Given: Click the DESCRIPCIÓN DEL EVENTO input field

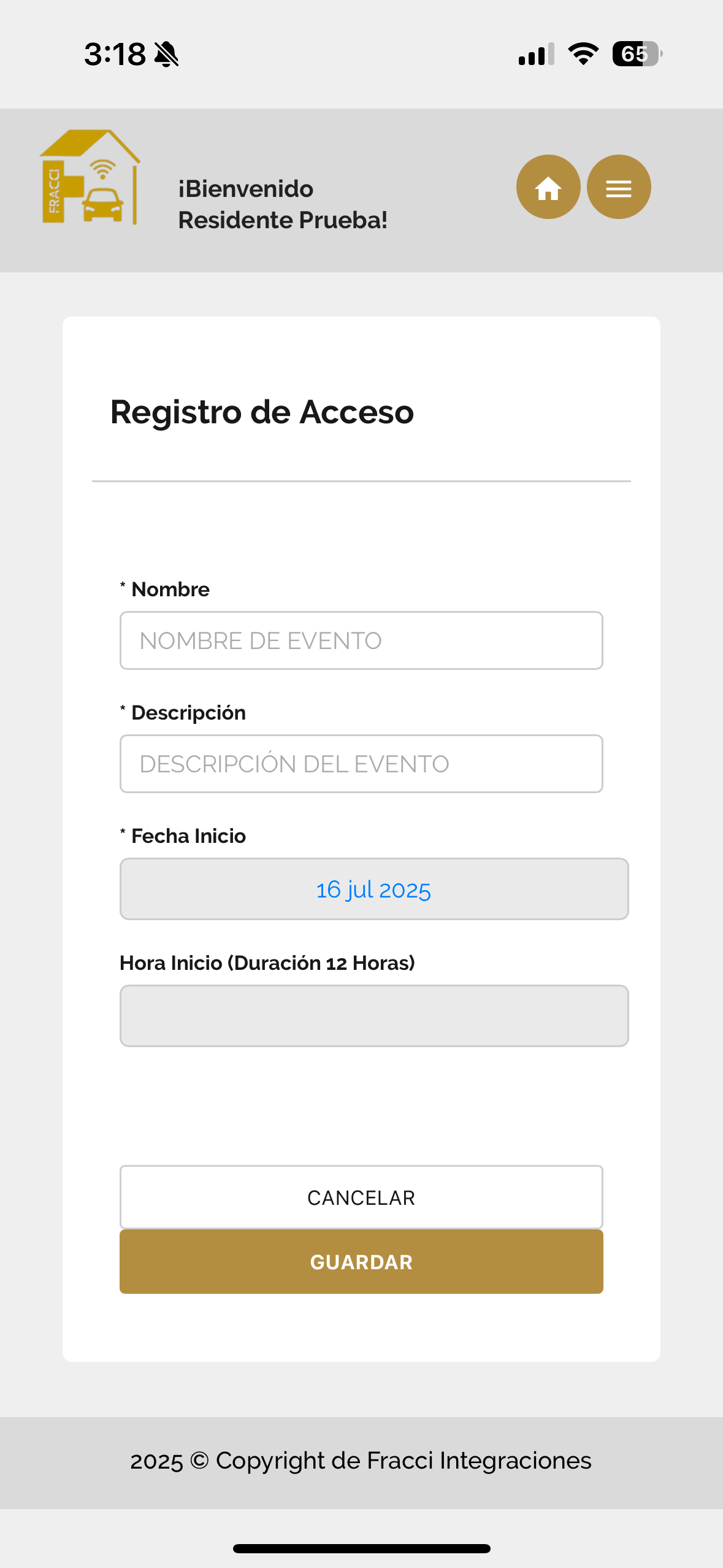Looking at the screenshot, I should point(361,763).
